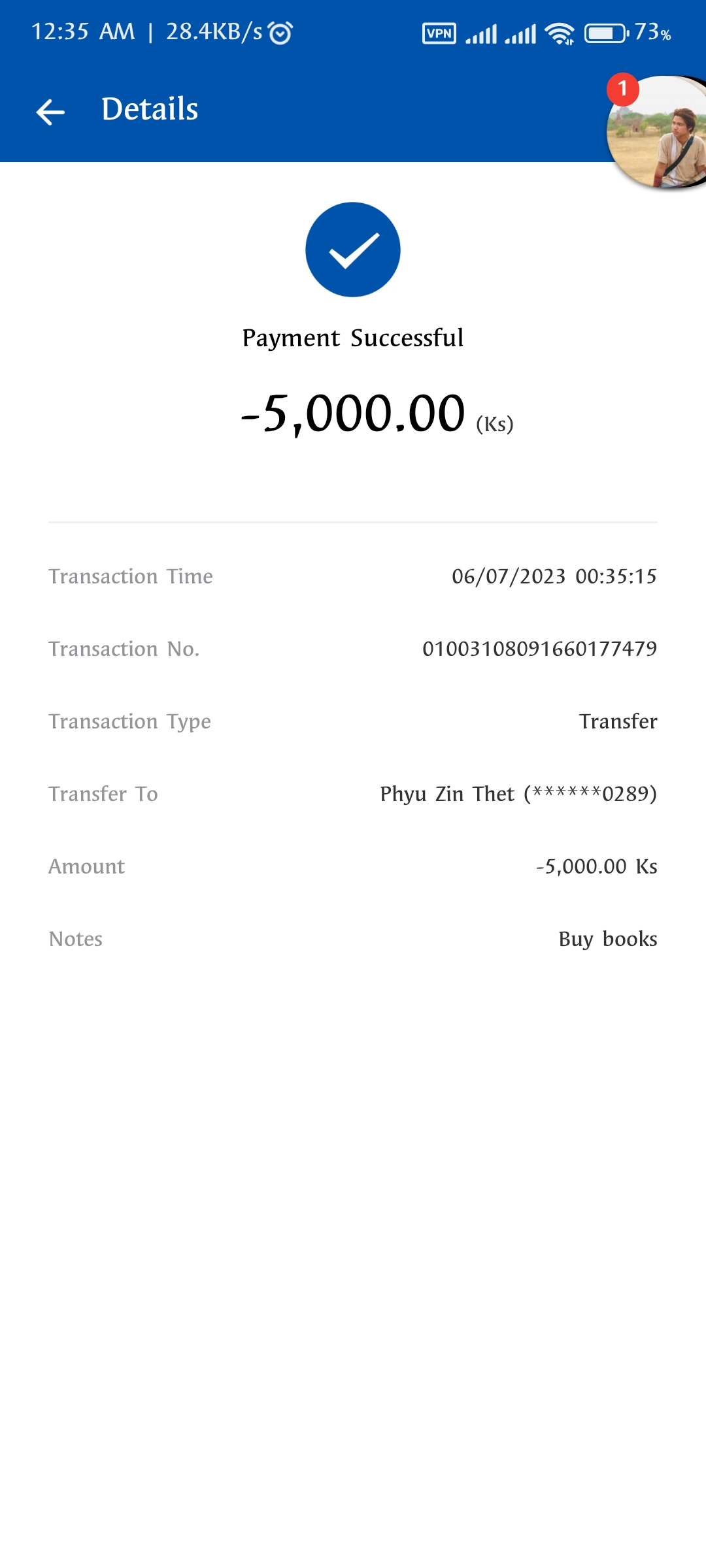Go back from the Details screen
The width and height of the screenshot is (706, 1568).
pyautogui.click(x=50, y=112)
